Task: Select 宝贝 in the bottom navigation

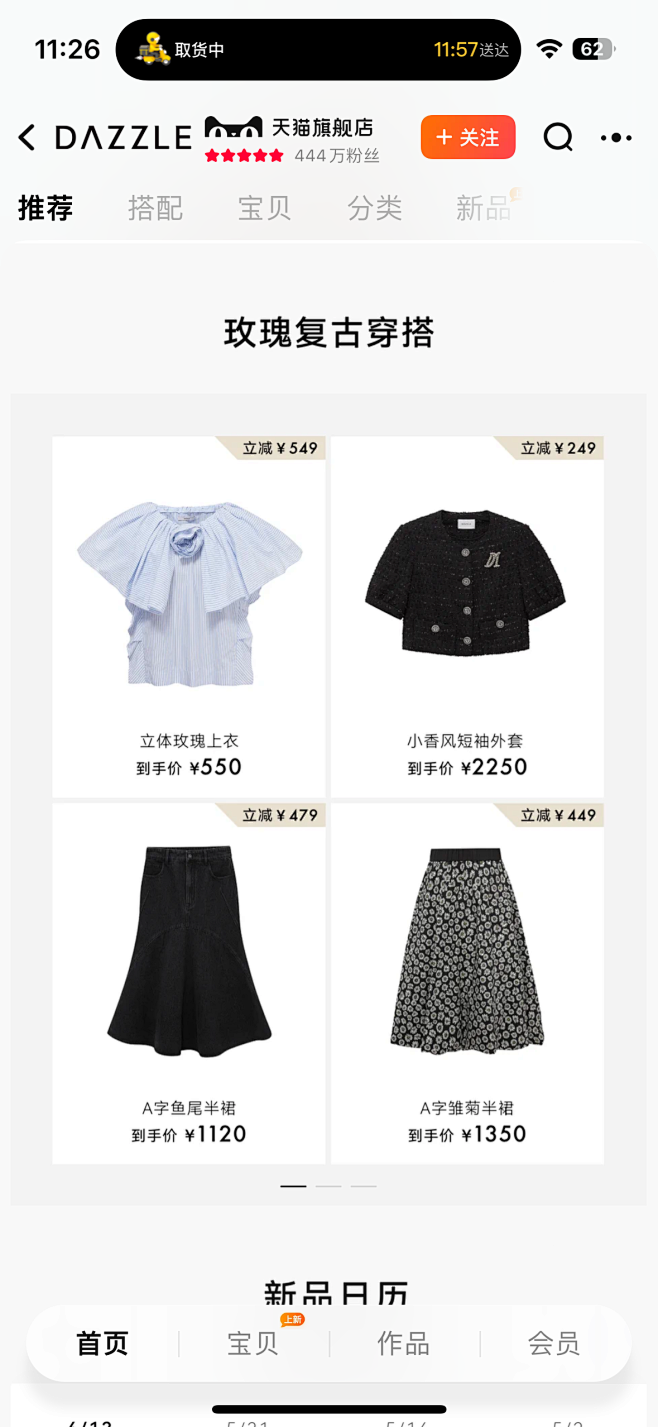Action: point(253,1344)
